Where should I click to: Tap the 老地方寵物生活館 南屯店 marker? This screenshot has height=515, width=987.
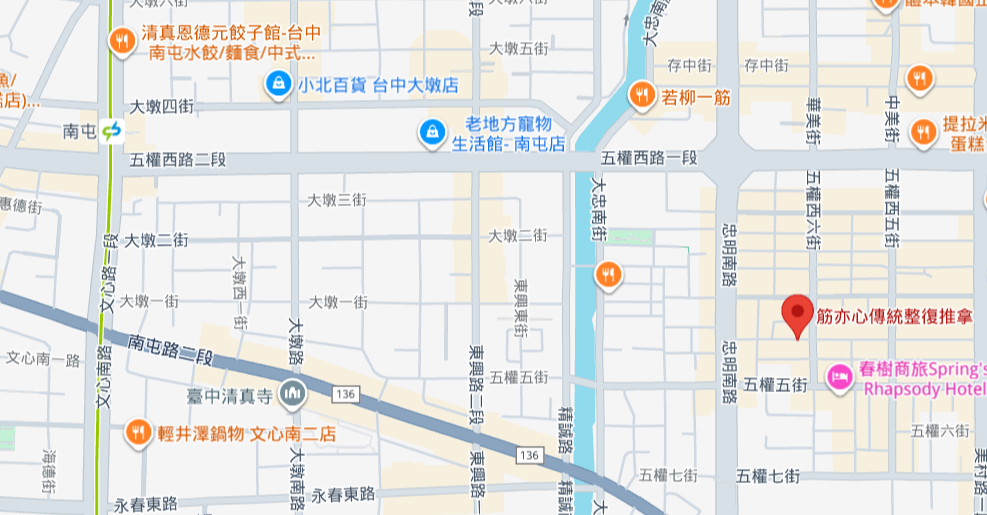click(x=432, y=132)
